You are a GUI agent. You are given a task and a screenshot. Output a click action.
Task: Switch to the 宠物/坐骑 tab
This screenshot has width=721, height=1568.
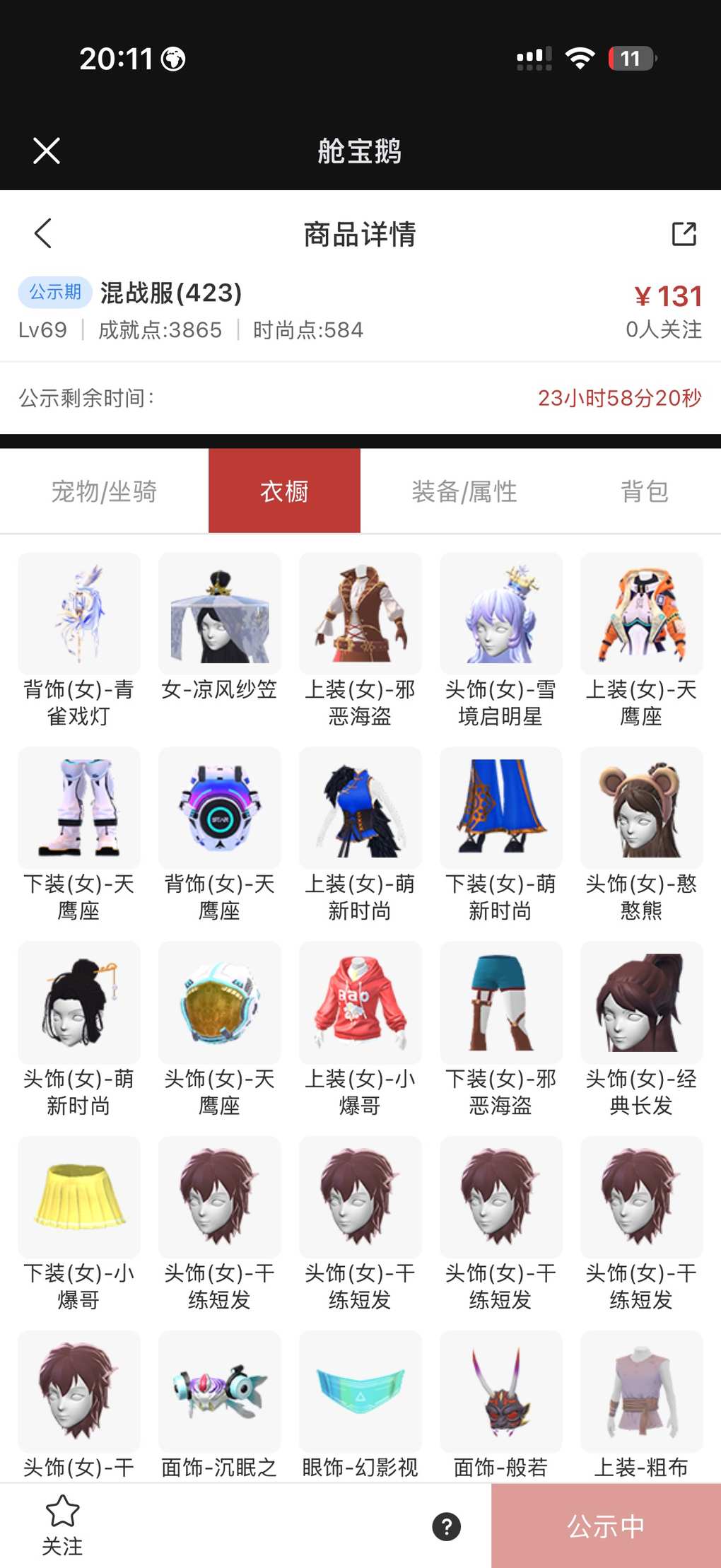[x=104, y=491]
